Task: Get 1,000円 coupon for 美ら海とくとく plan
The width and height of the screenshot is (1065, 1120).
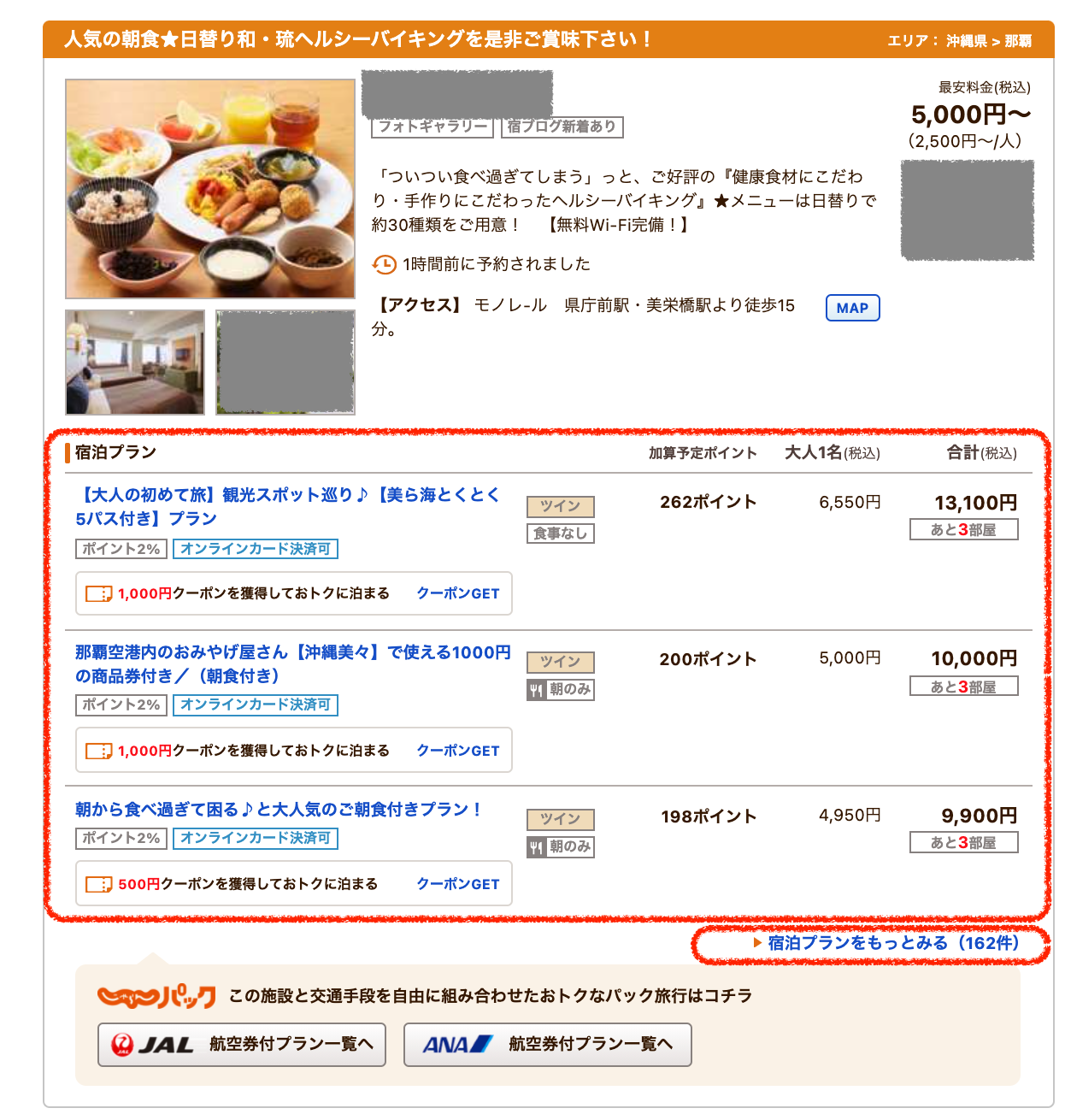Action: pyautogui.click(x=457, y=593)
